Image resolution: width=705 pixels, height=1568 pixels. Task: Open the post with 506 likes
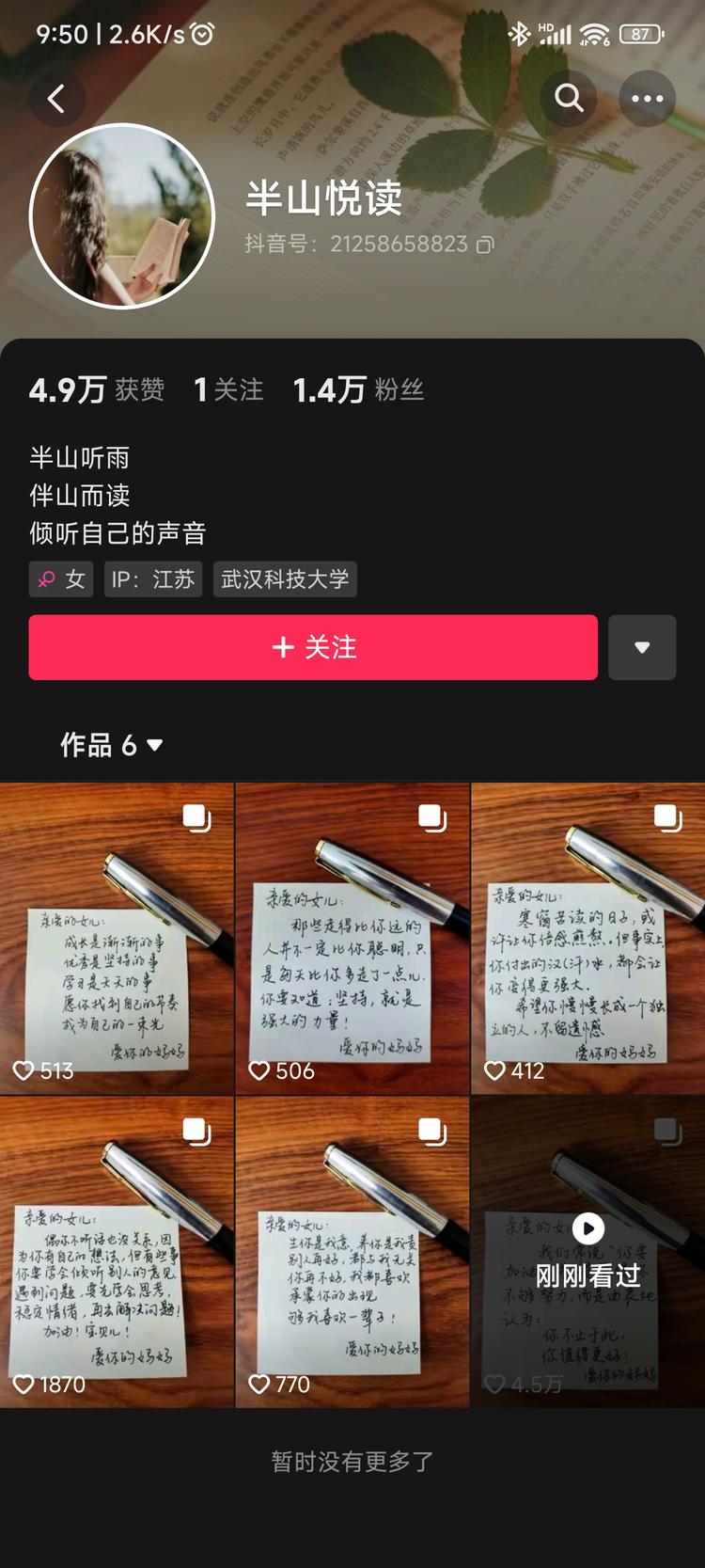352,938
